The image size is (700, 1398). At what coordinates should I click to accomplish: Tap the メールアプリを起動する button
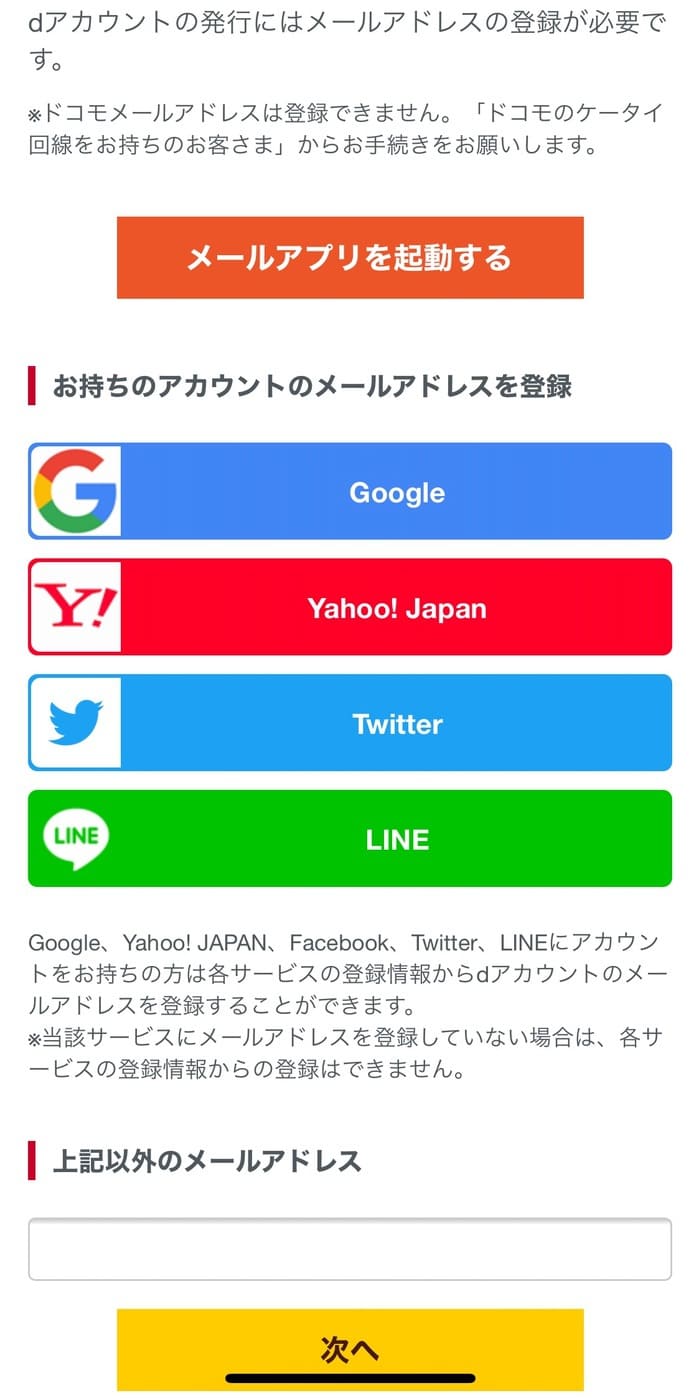[x=349, y=258]
